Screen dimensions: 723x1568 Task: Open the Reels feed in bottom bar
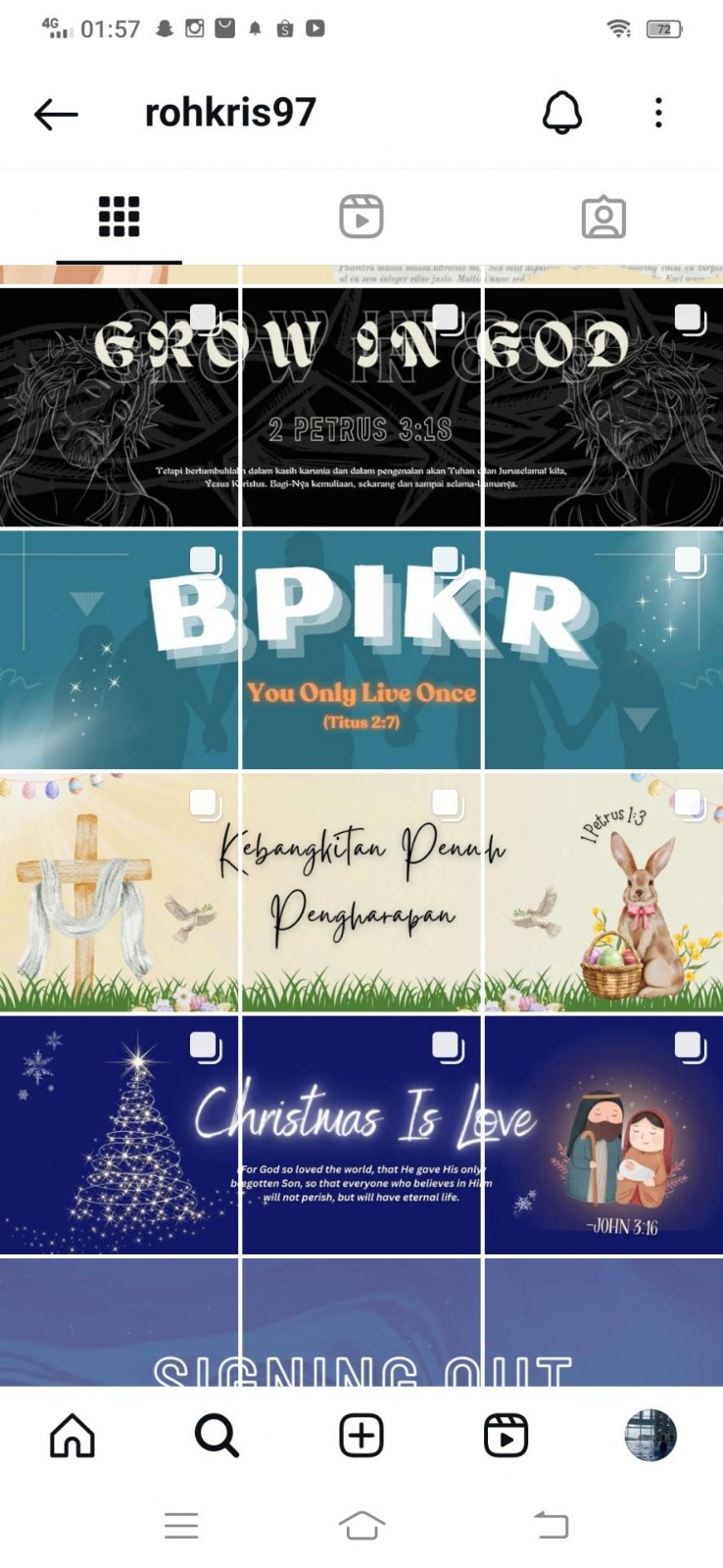(506, 1436)
